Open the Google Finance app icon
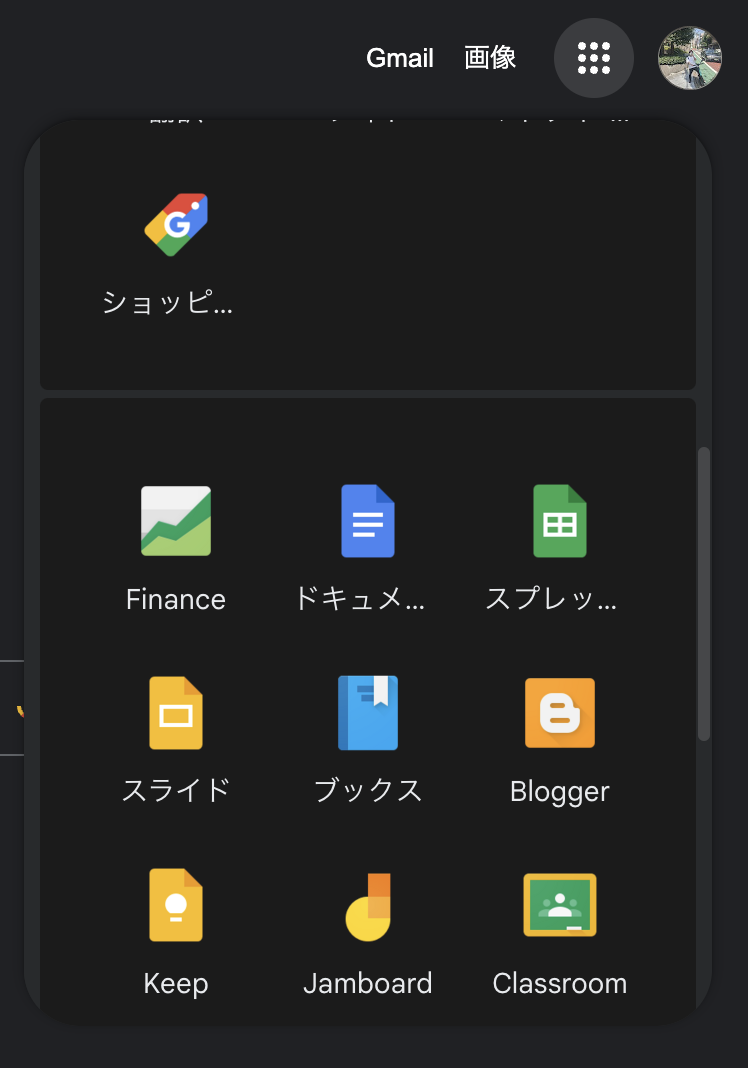The width and height of the screenshot is (748, 1068). 176,520
